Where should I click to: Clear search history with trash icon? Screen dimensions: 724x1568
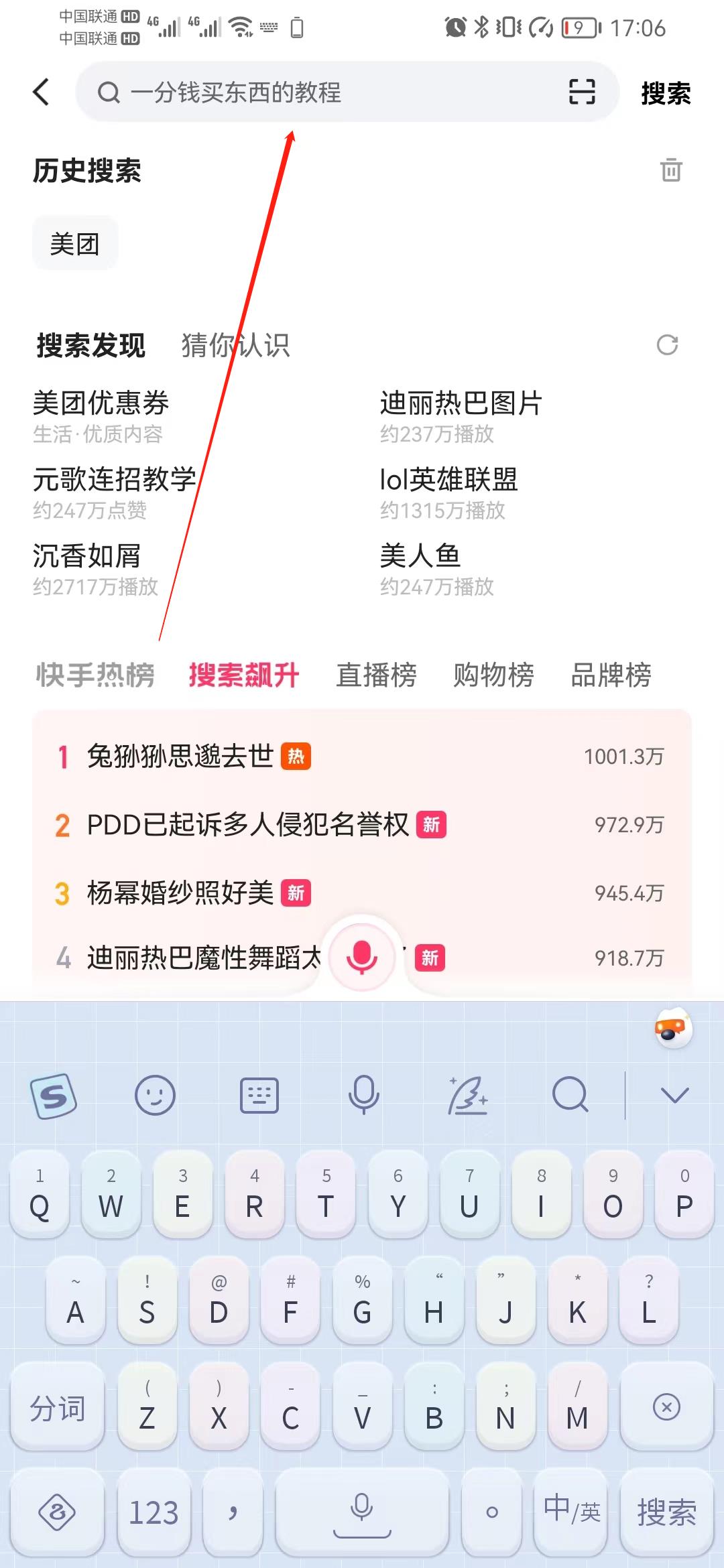[x=670, y=170]
